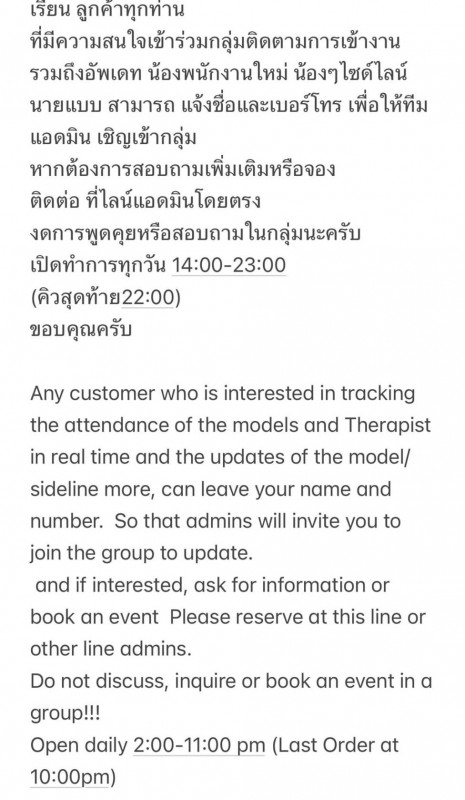Viewport: 465px width, 800px height.
Task: Tap the underlined 2:00-11:00 pm link
Action: 199,745
